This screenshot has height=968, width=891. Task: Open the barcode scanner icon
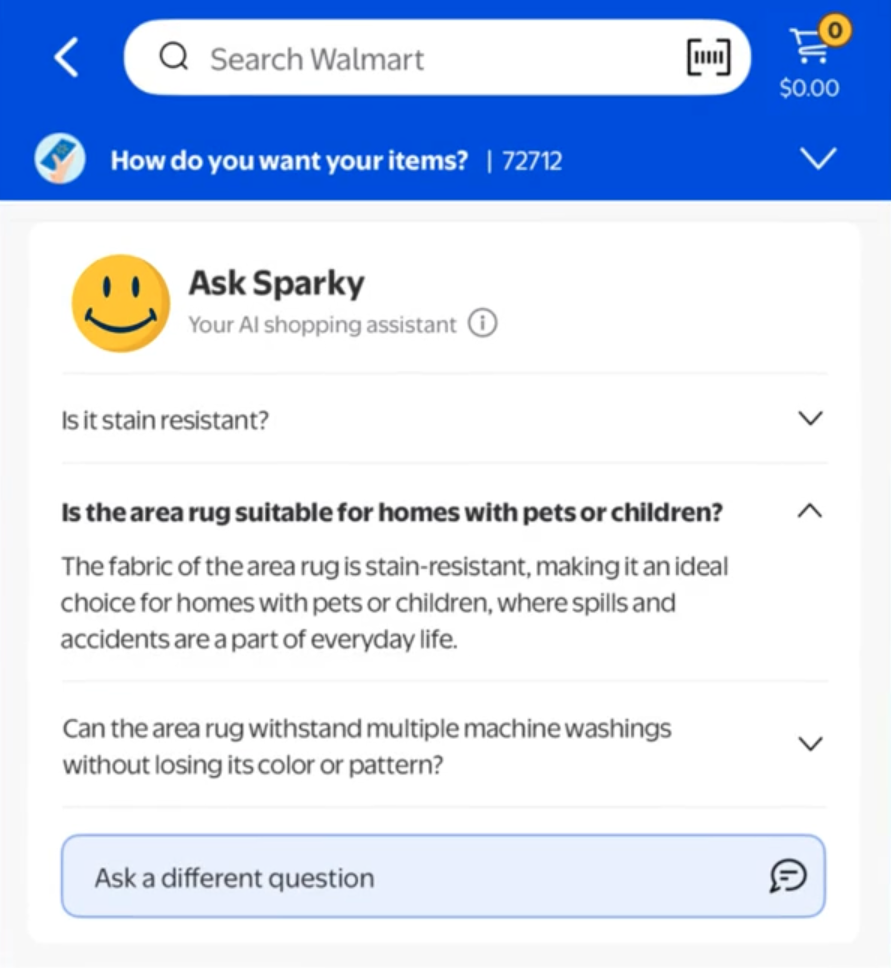pyautogui.click(x=708, y=58)
